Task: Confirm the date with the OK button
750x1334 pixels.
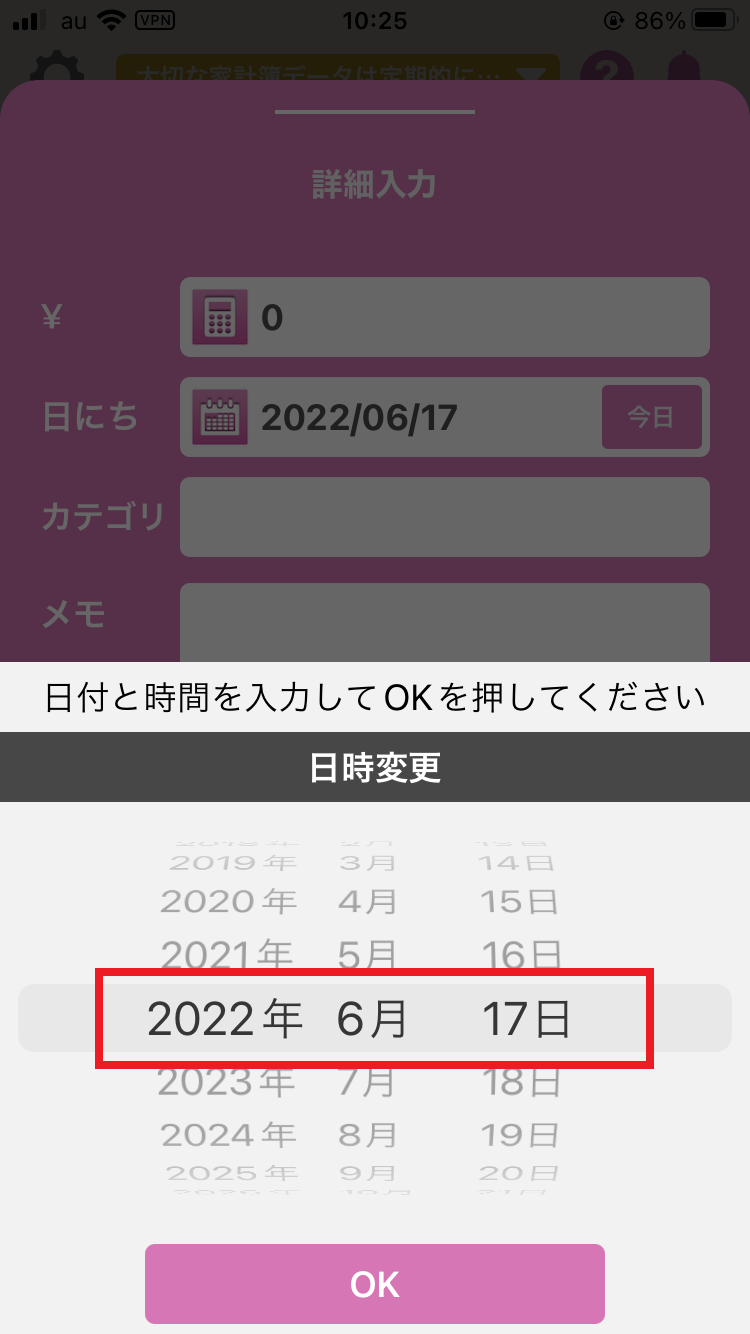Action: point(375,1283)
